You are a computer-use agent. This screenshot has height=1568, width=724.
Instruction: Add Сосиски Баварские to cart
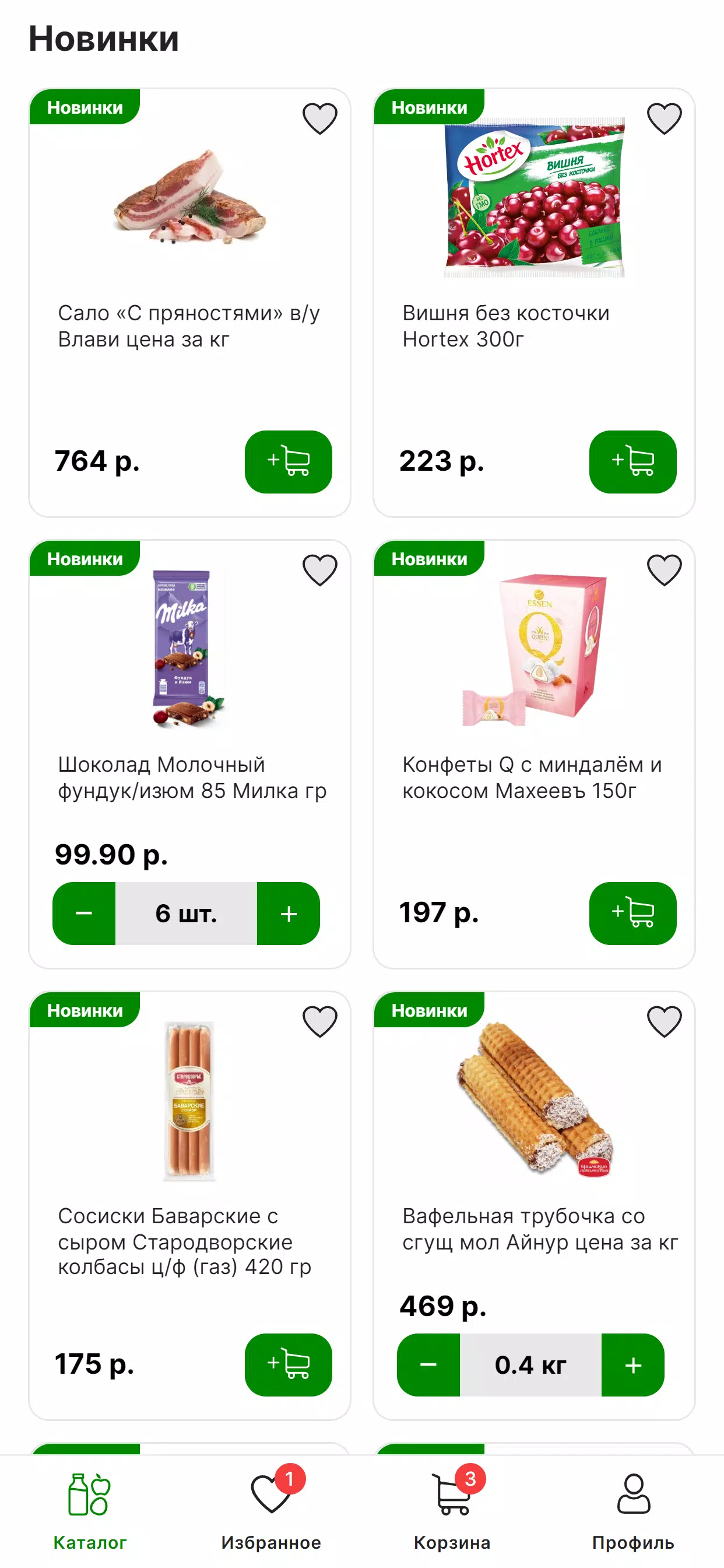289,1364
